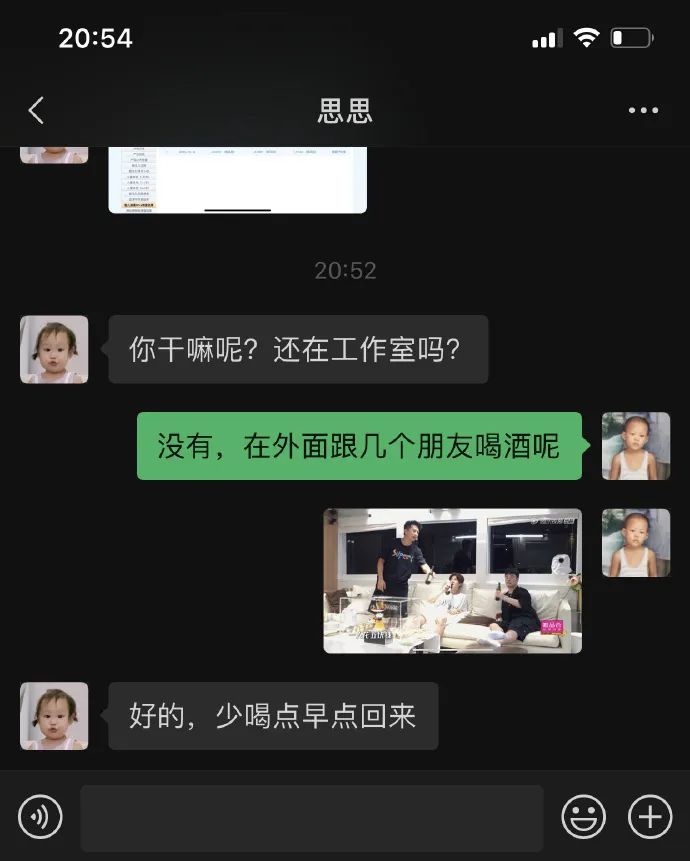View the sent photo of friends drinking
Screen dimensions: 690x861
pos(452,580)
